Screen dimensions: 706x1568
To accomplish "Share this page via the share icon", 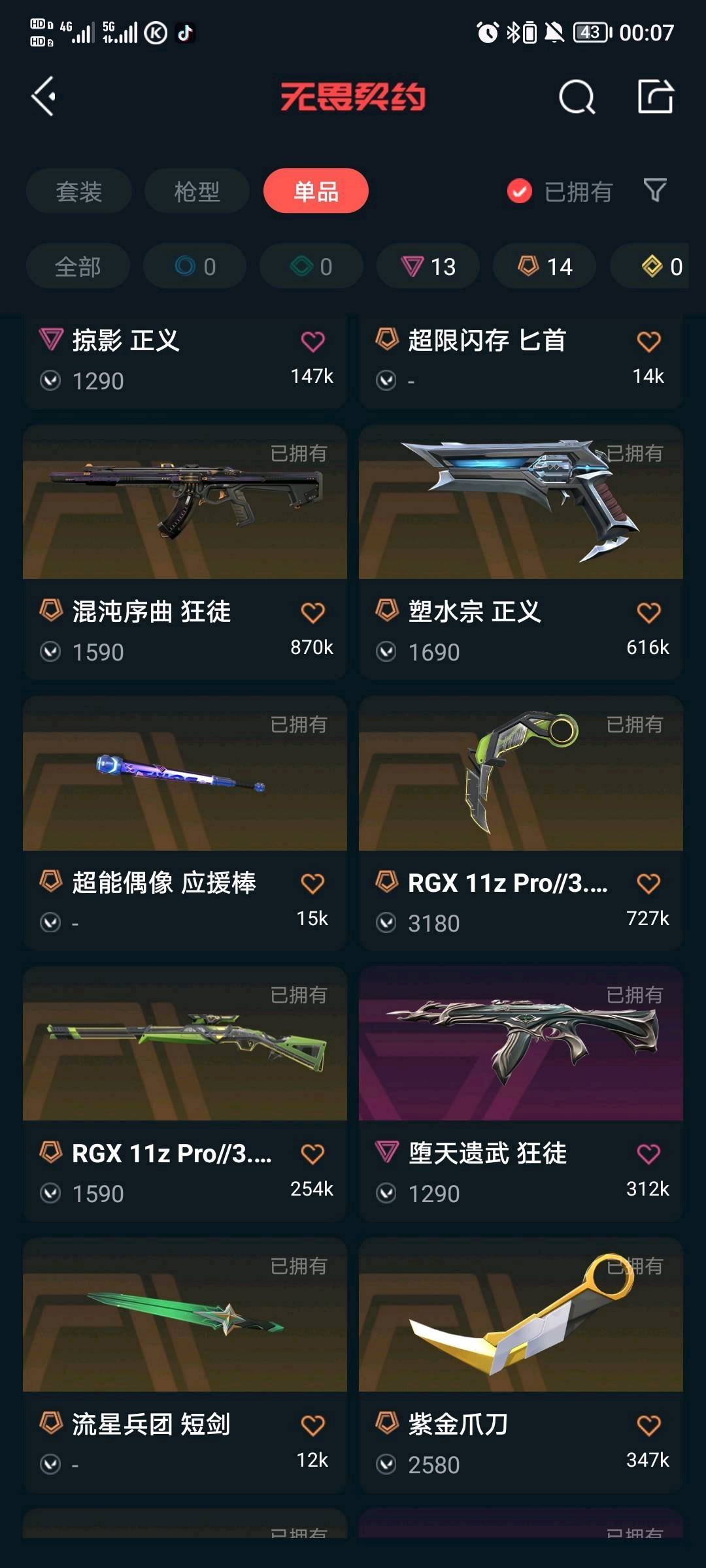I will (655, 97).
